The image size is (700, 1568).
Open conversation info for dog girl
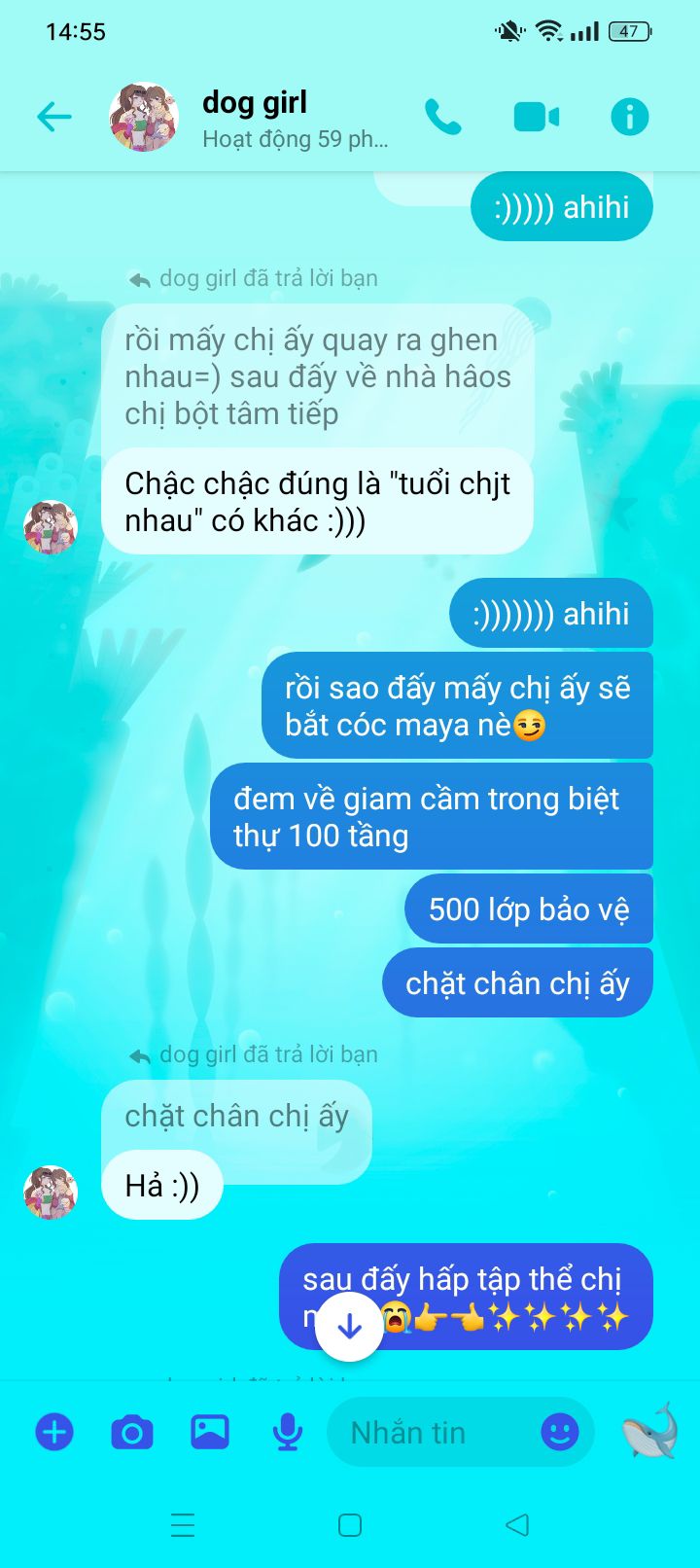[630, 118]
